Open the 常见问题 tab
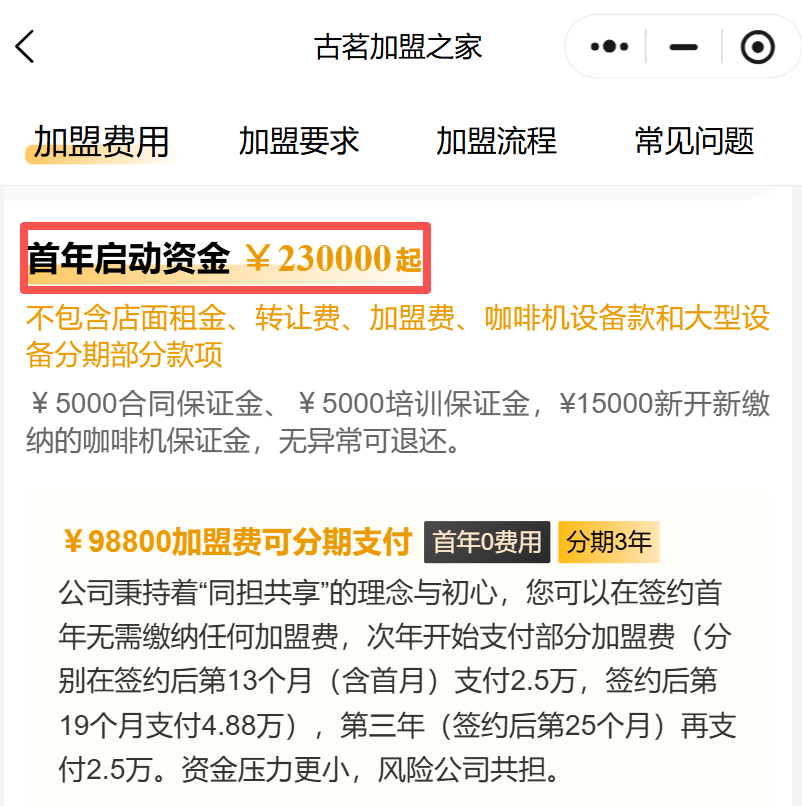This screenshot has width=802, height=806. pyautogui.click(x=694, y=141)
